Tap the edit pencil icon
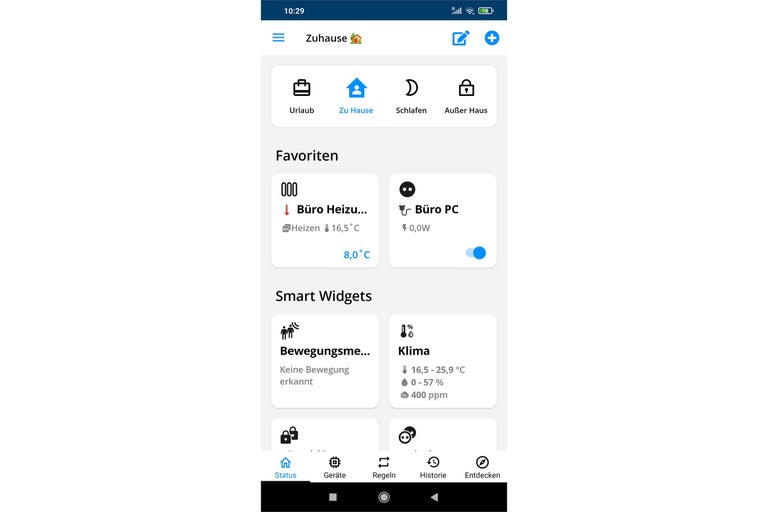 pyautogui.click(x=461, y=38)
